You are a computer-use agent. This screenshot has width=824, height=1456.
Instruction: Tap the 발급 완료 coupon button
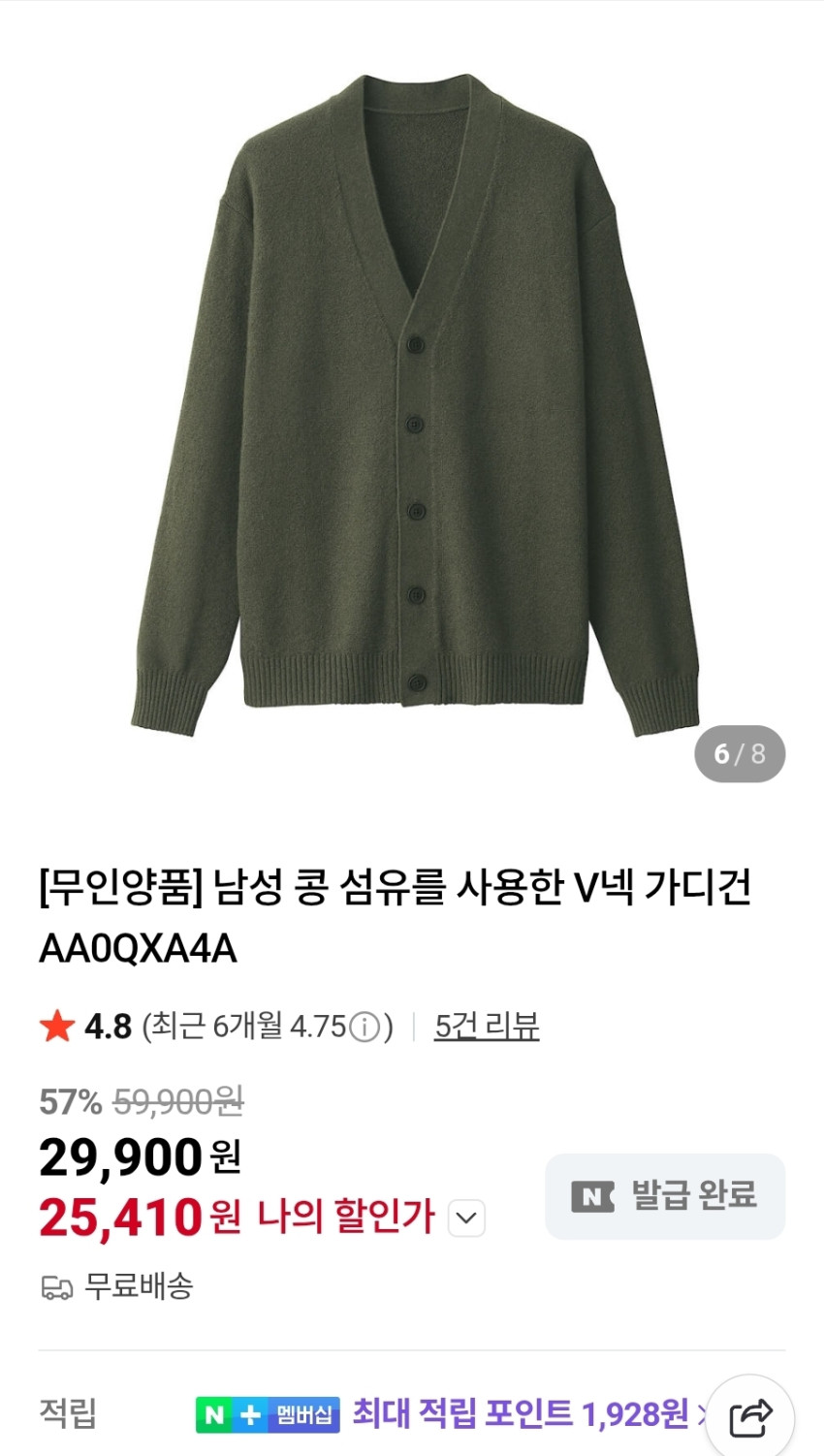pyautogui.click(x=665, y=1196)
